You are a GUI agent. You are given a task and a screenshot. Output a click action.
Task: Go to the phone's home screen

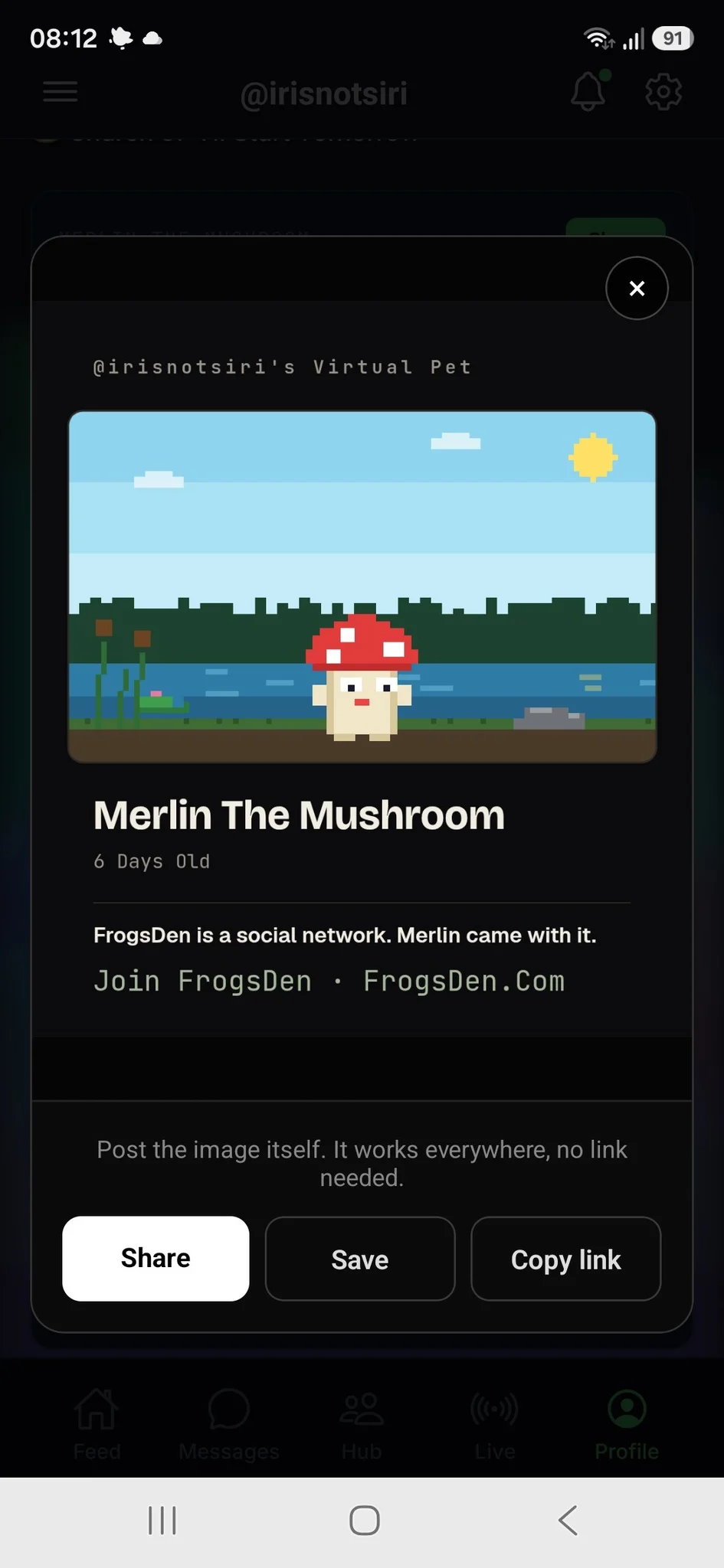[x=364, y=1520]
